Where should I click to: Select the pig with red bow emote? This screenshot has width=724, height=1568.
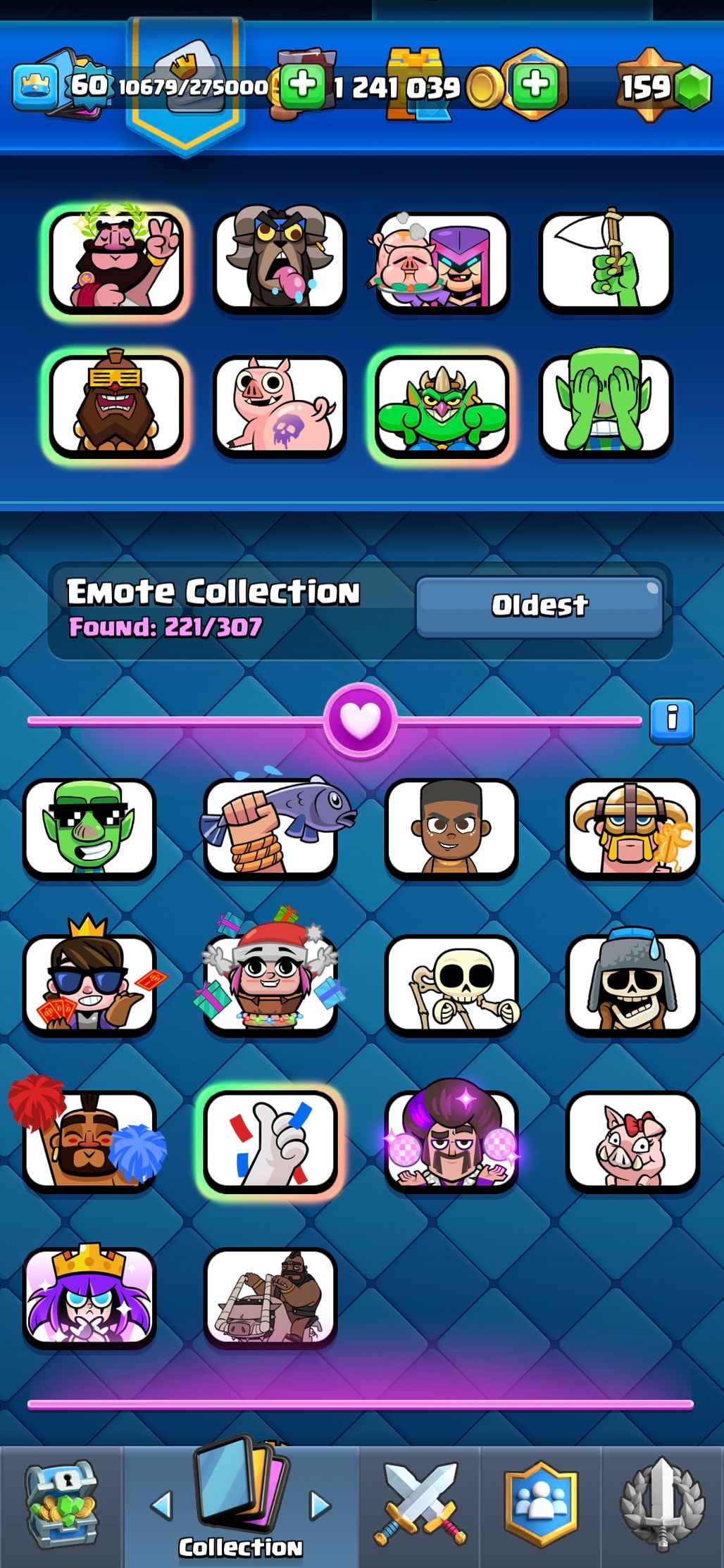(632, 1141)
